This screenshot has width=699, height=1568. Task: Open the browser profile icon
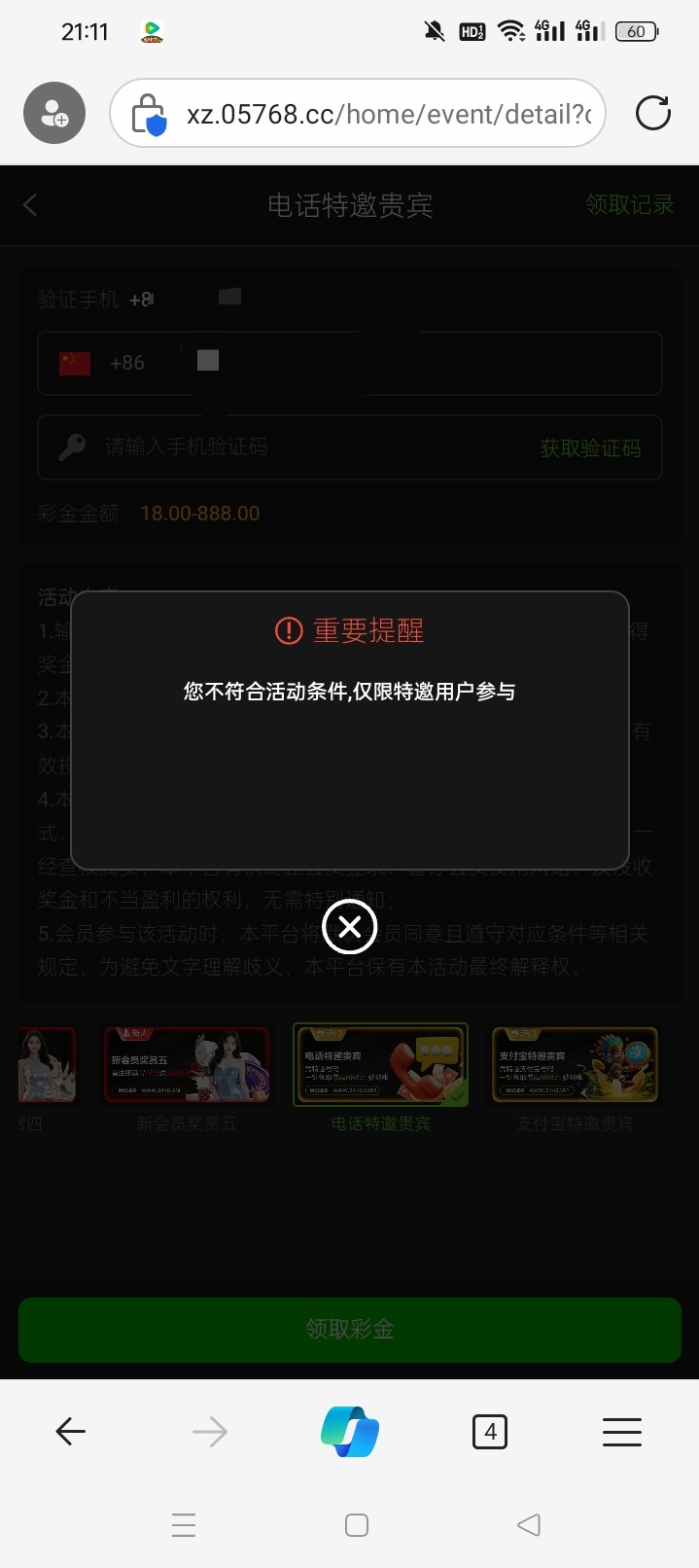(x=54, y=114)
